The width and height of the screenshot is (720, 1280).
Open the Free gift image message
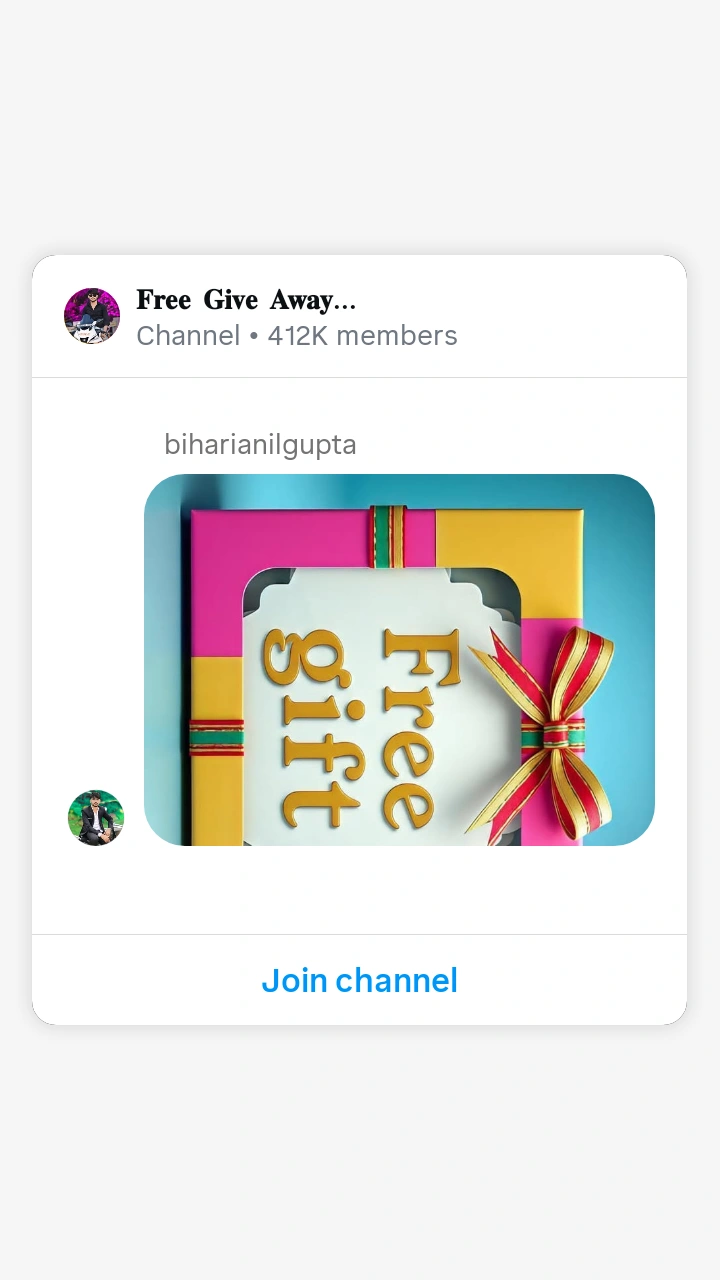coord(399,660)
